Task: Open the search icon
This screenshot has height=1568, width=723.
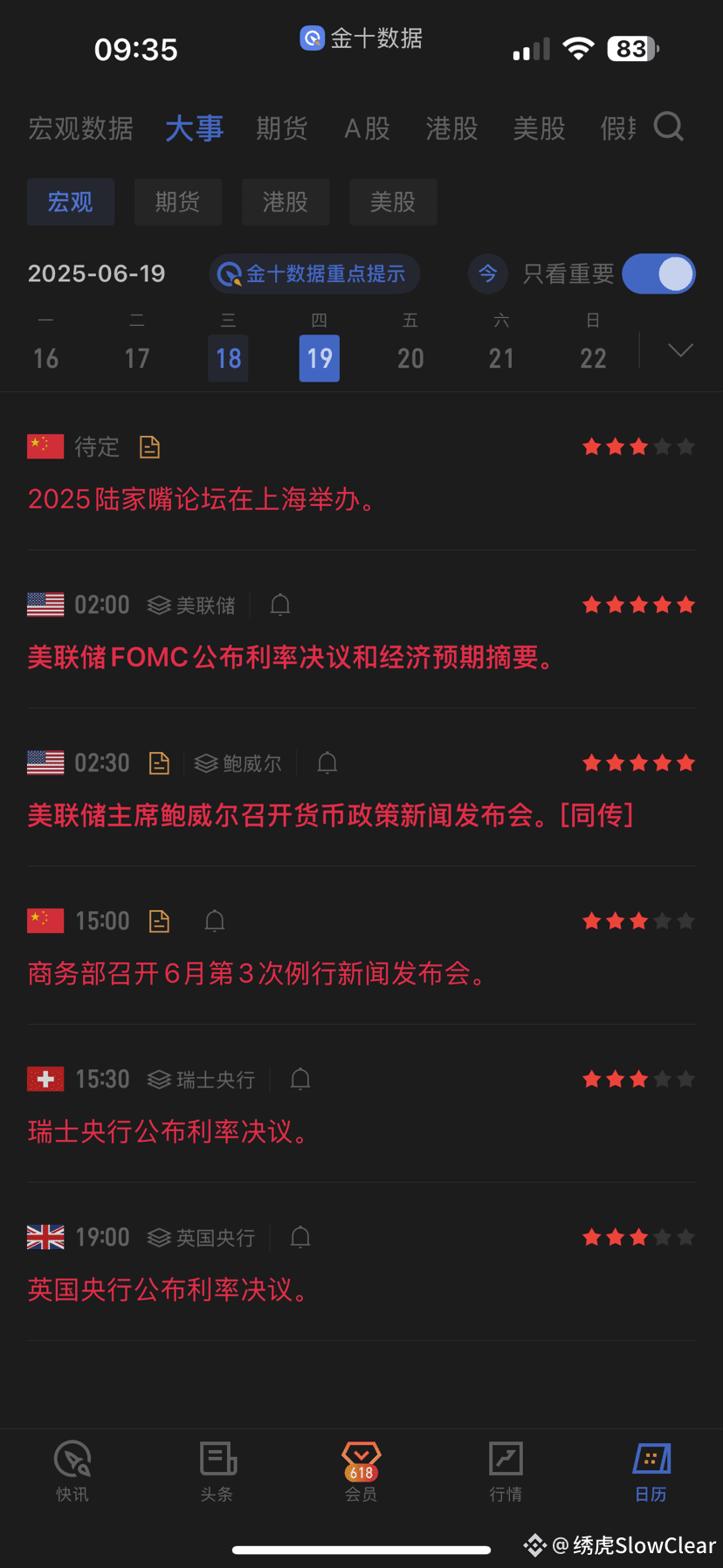Action: click(669, 128)
